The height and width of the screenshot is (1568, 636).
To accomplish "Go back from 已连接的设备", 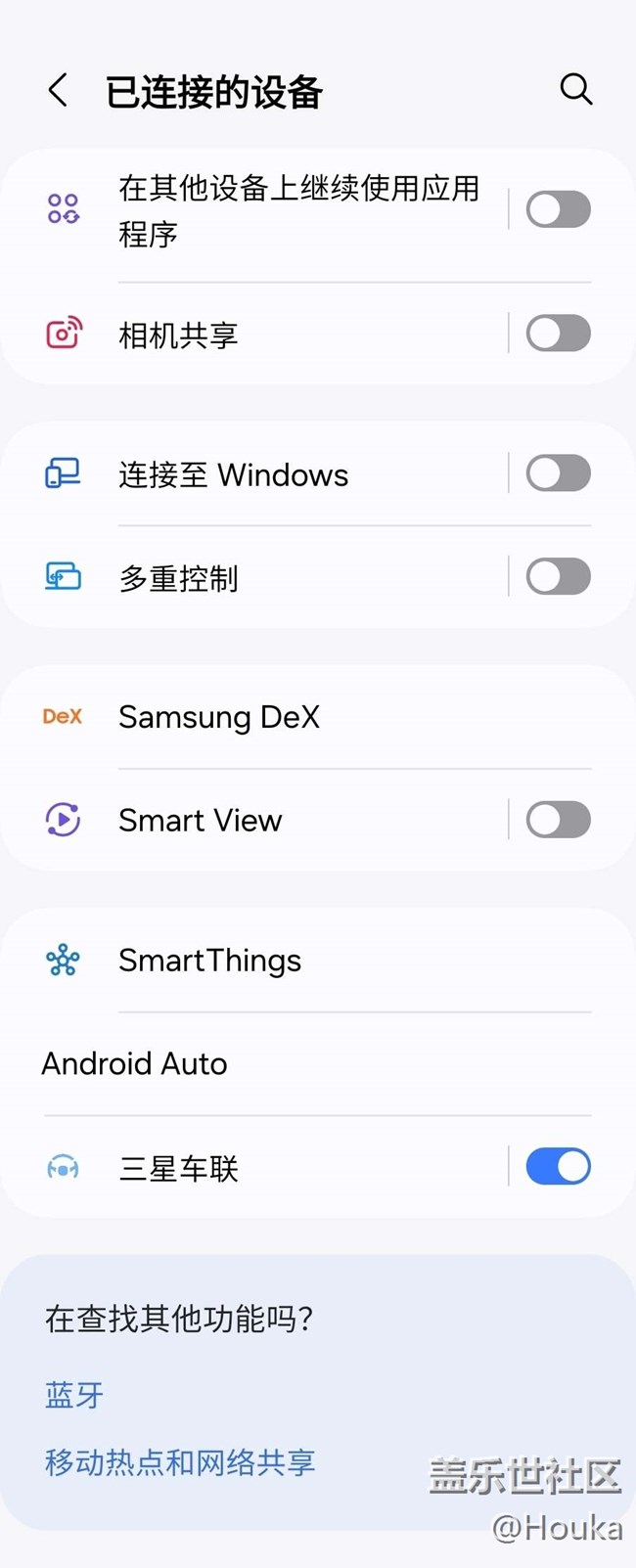I will click(x=59, y=91).
